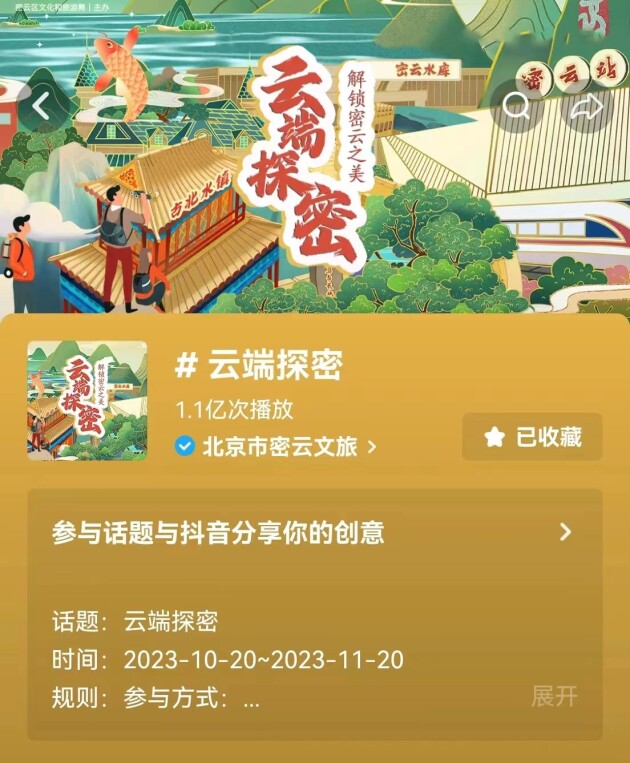Open the 云端探密 topic cover thumbnail
Viewport: 630px width, 763px height.
[x=87, y=401]
